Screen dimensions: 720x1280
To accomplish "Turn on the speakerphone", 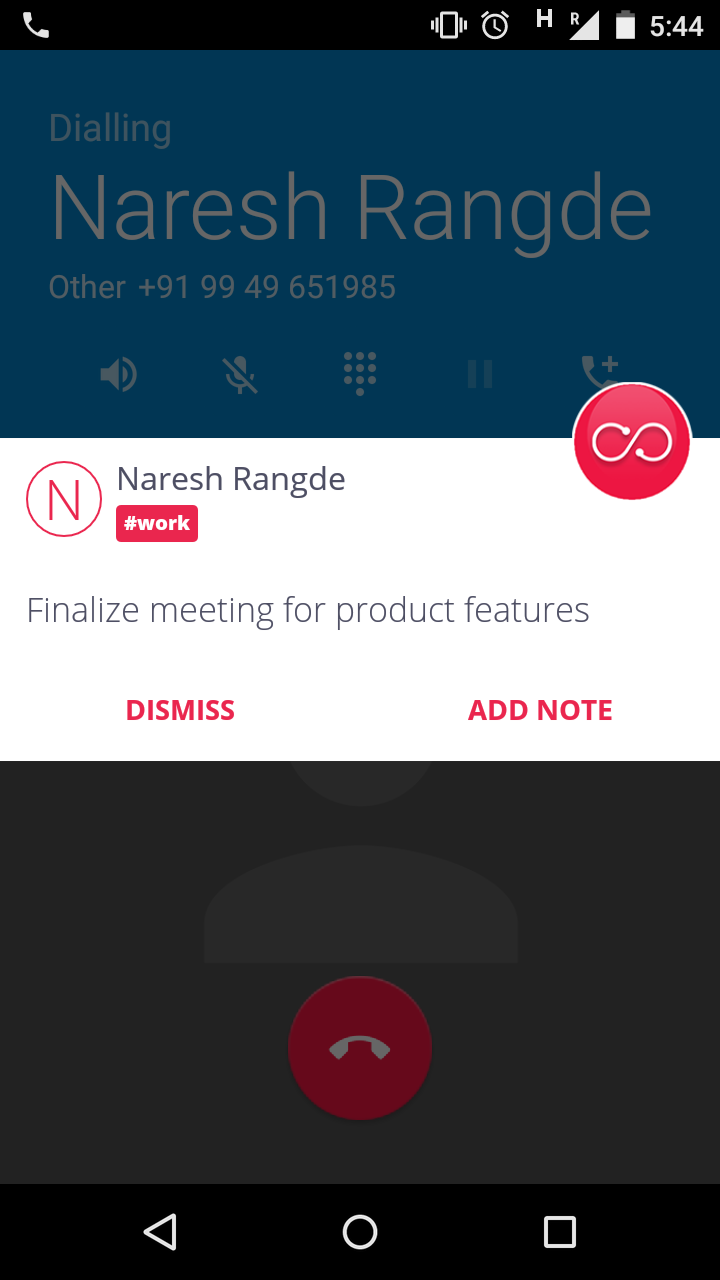I will (119, 375).
